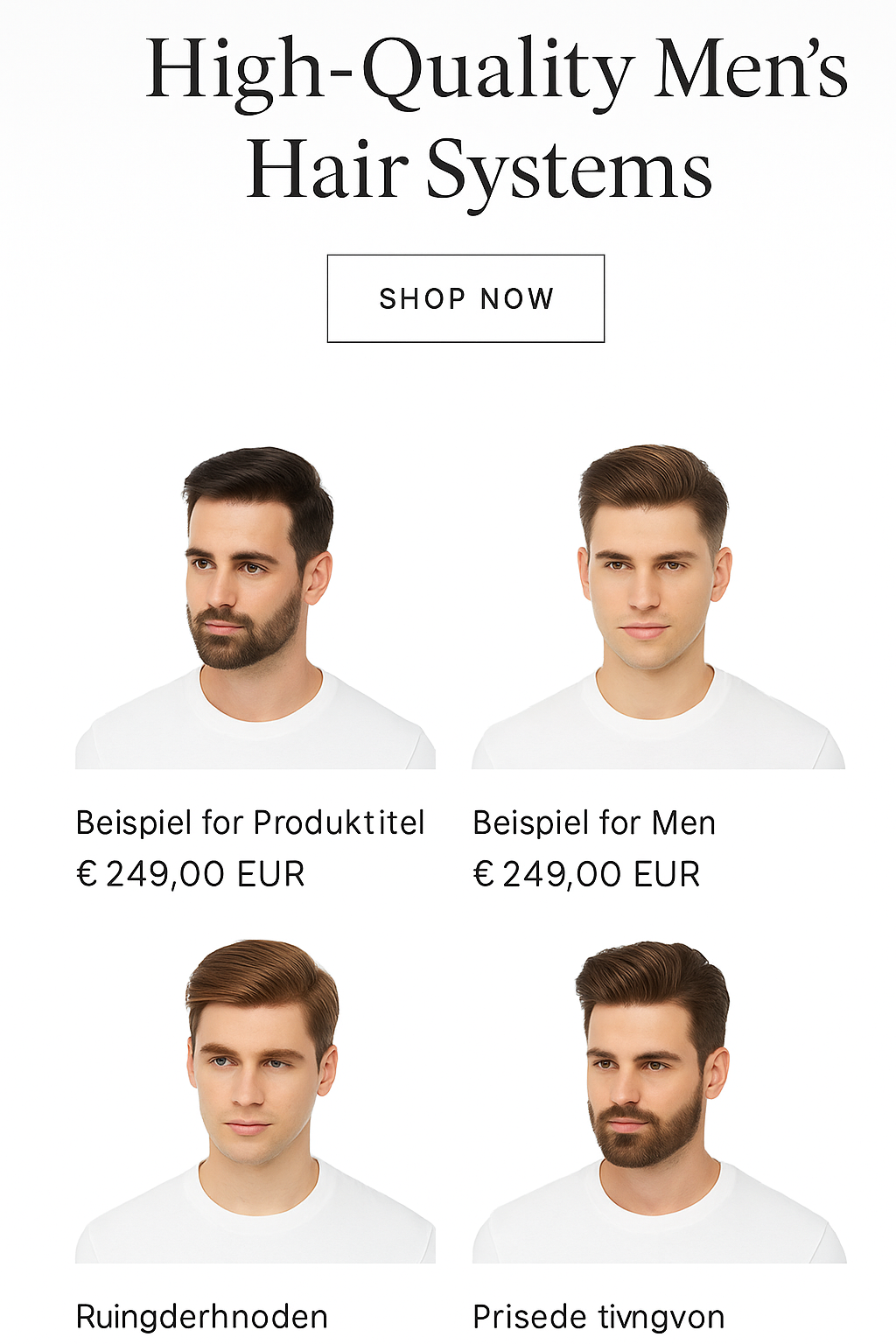
Task: Tap the Shop Now button
Action: [465, 298]
